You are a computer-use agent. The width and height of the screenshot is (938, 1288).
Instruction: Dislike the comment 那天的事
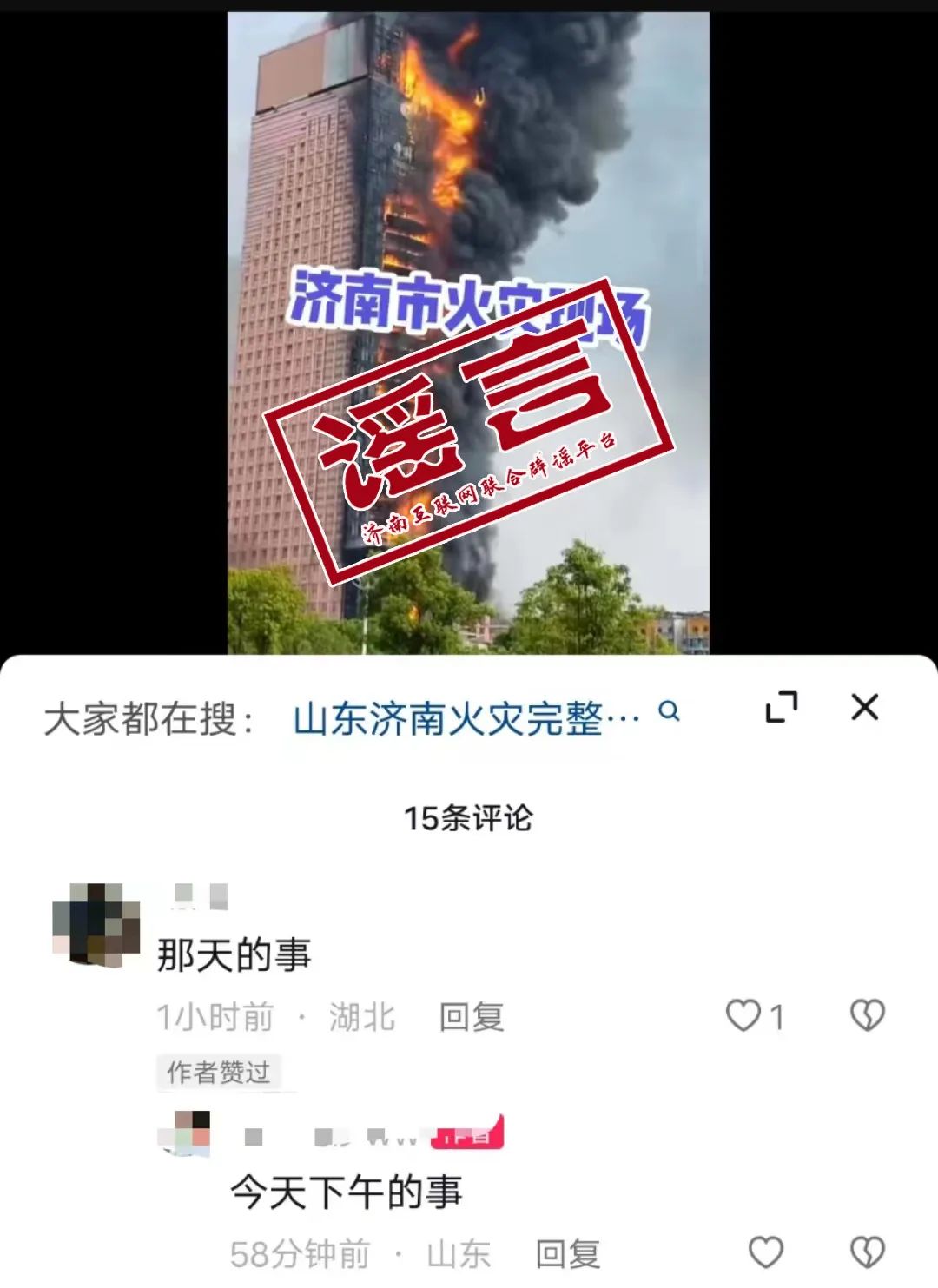[x=867, y=1015]
